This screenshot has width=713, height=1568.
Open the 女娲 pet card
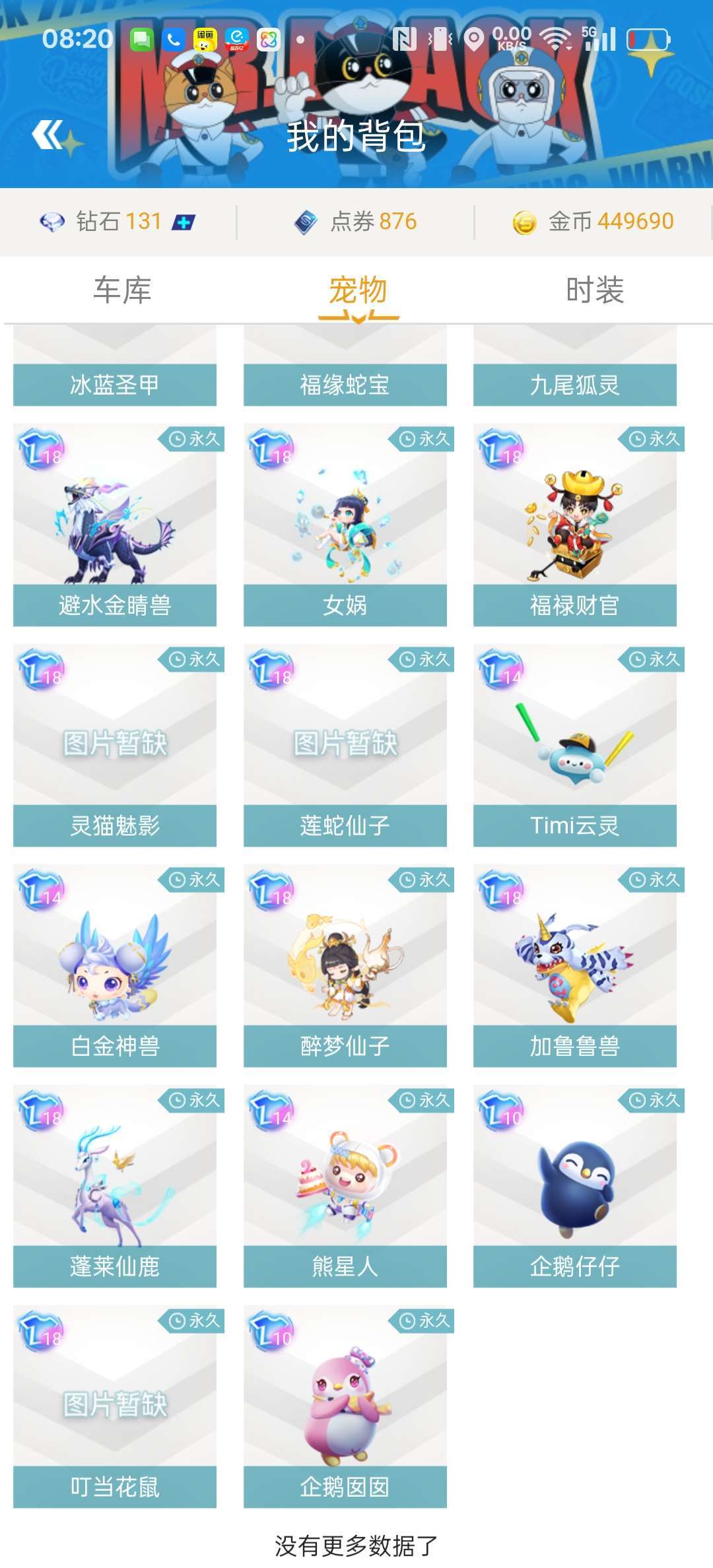point(345,525)
